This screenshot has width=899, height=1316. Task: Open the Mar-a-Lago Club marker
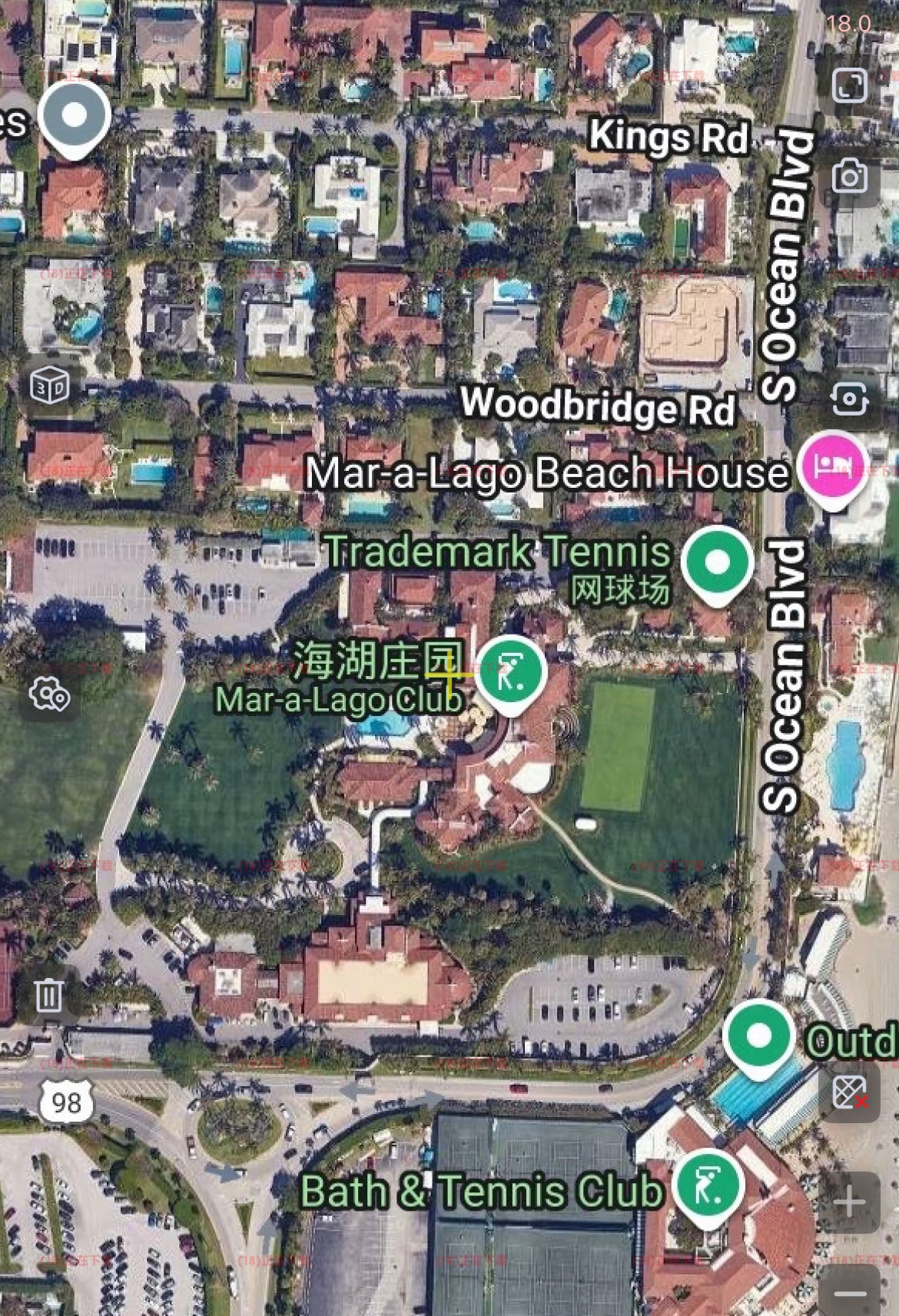[x=510, y=673]
